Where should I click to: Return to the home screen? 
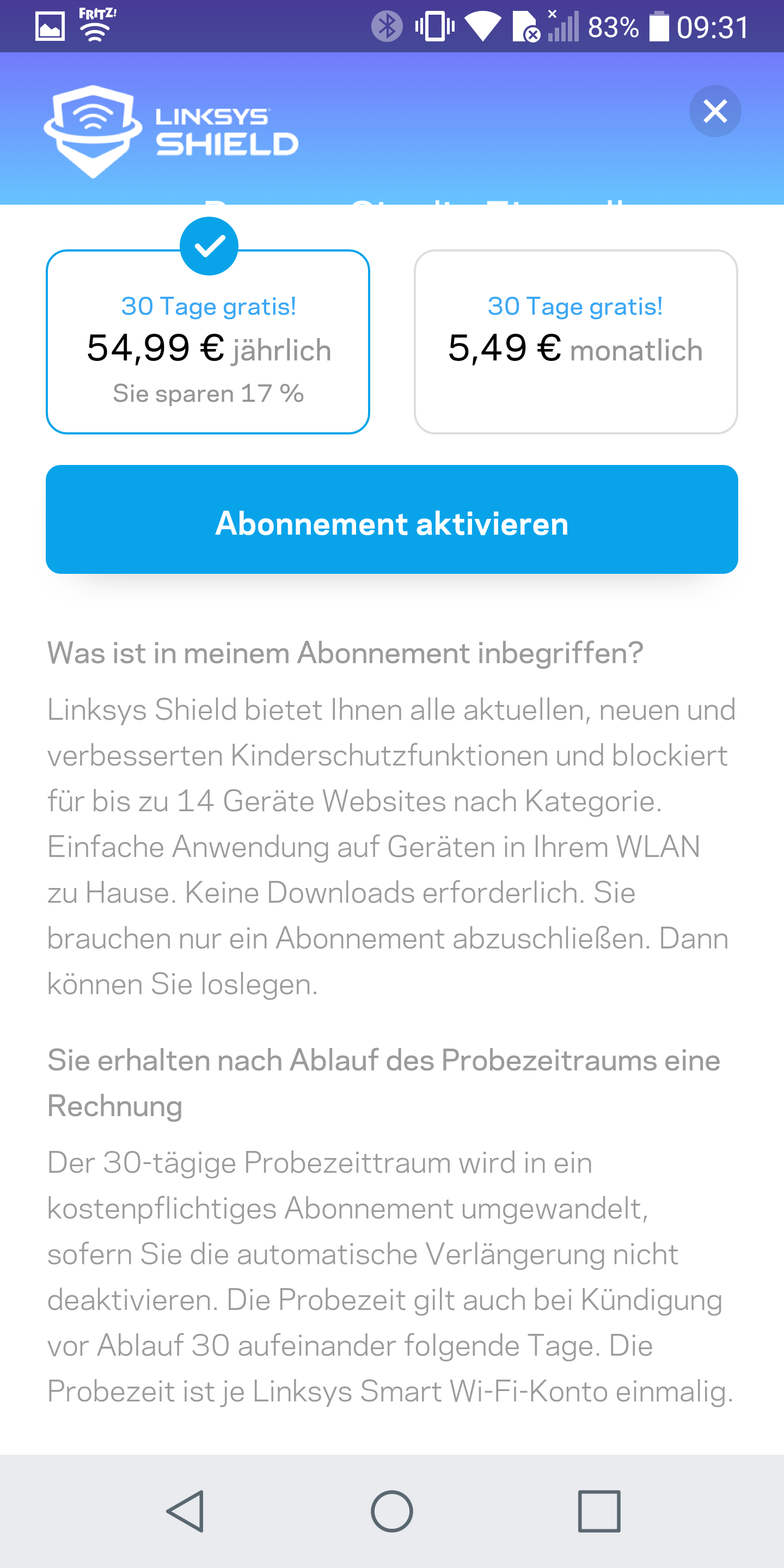[392, 1511]
